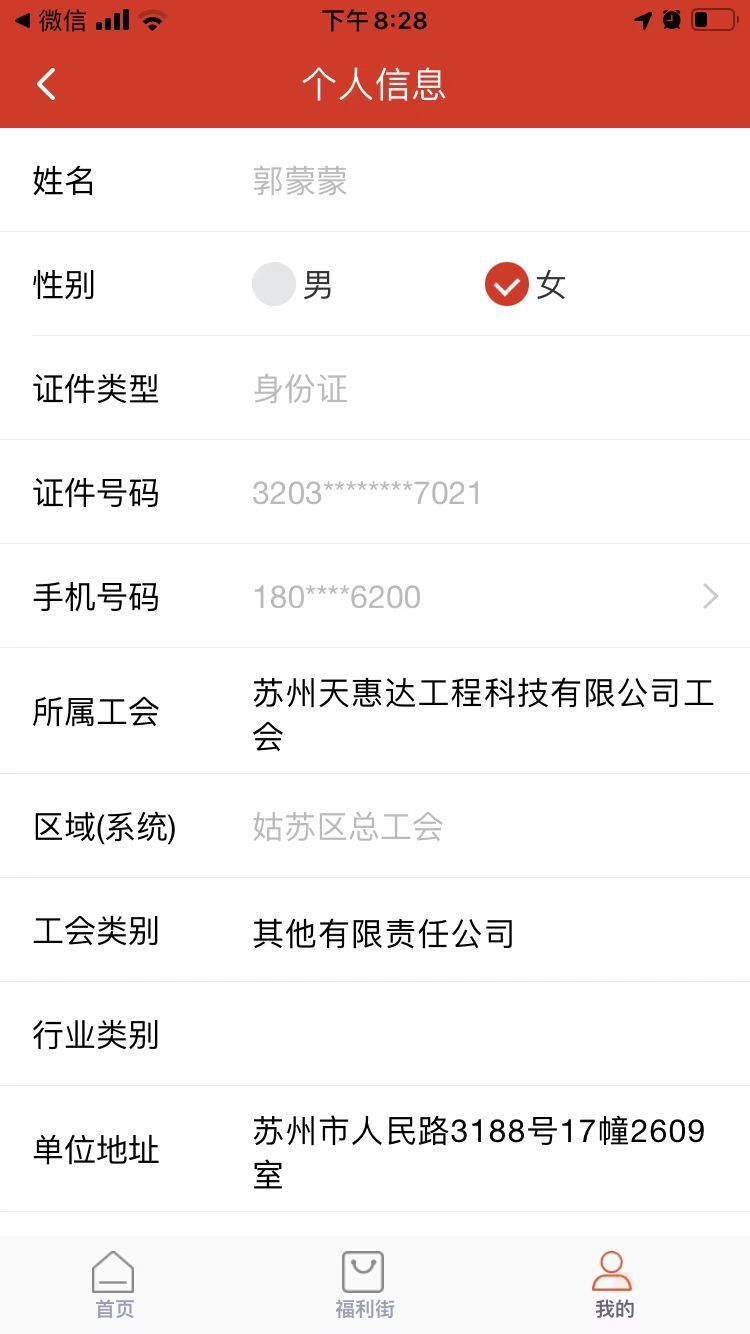
Task: Edit the 单位地址 field
Action: [x=375, y=1150]
